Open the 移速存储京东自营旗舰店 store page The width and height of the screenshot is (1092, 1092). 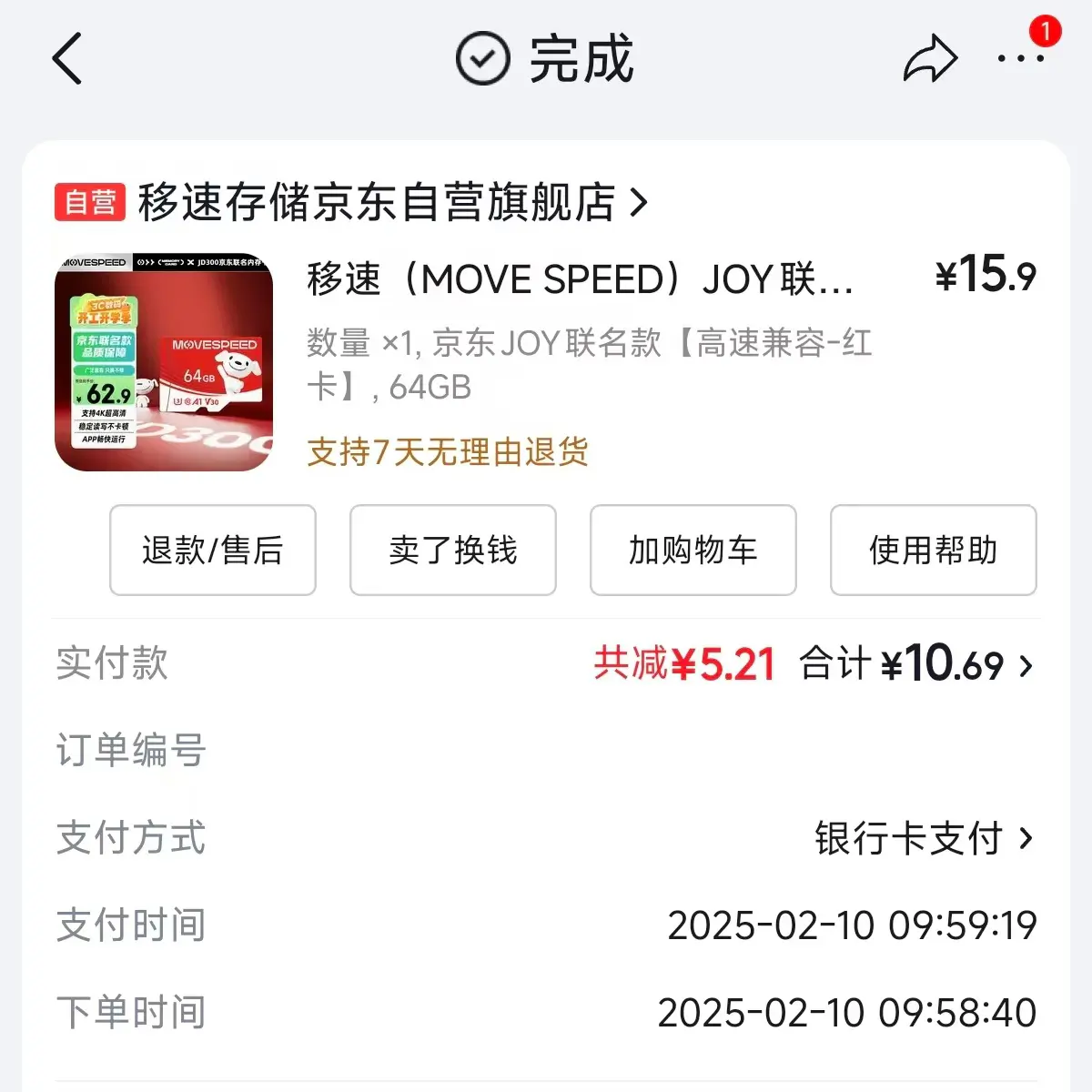tap(391, 202)
